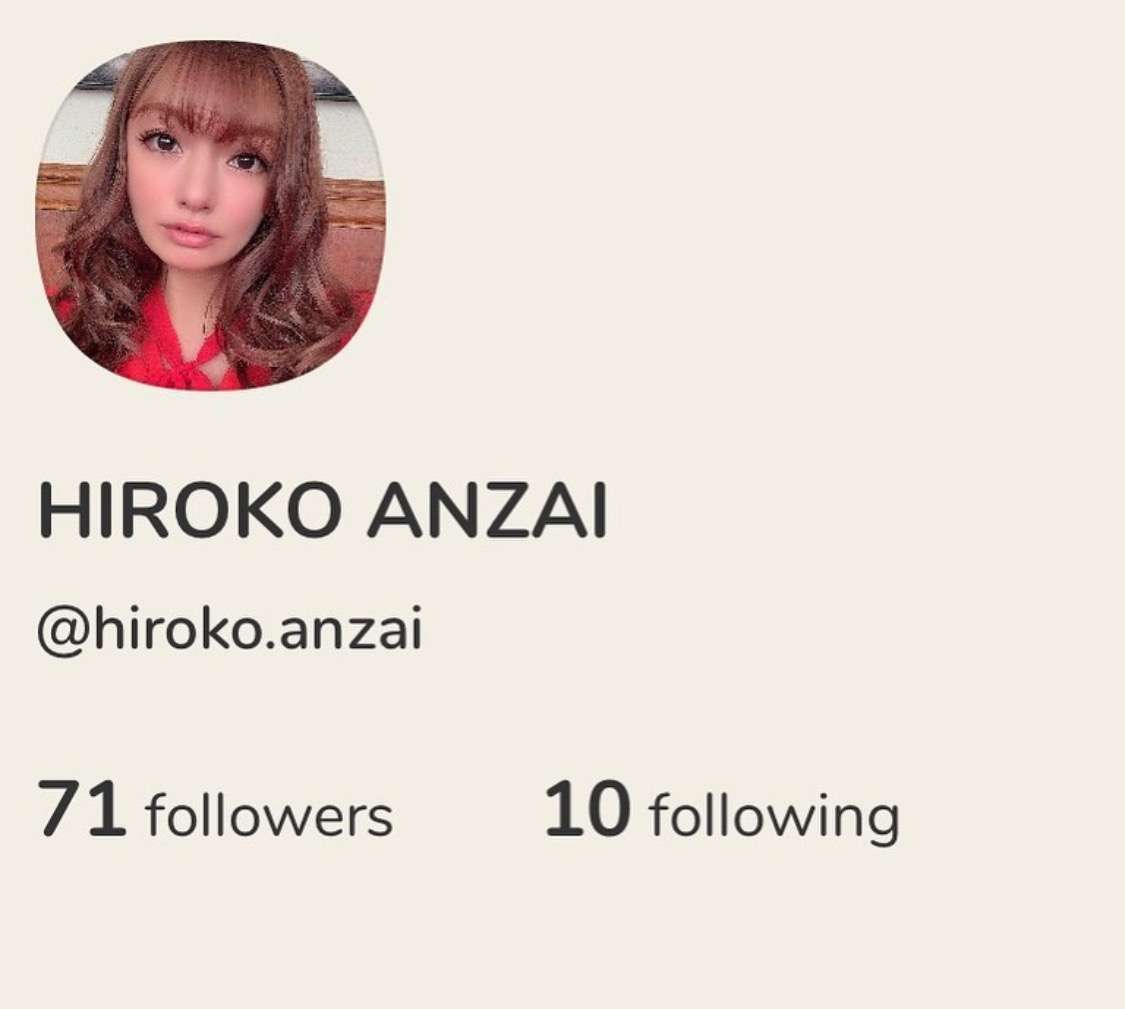View the 10 following list
The image size is (1125, 1009).
(x=721, y=812)
